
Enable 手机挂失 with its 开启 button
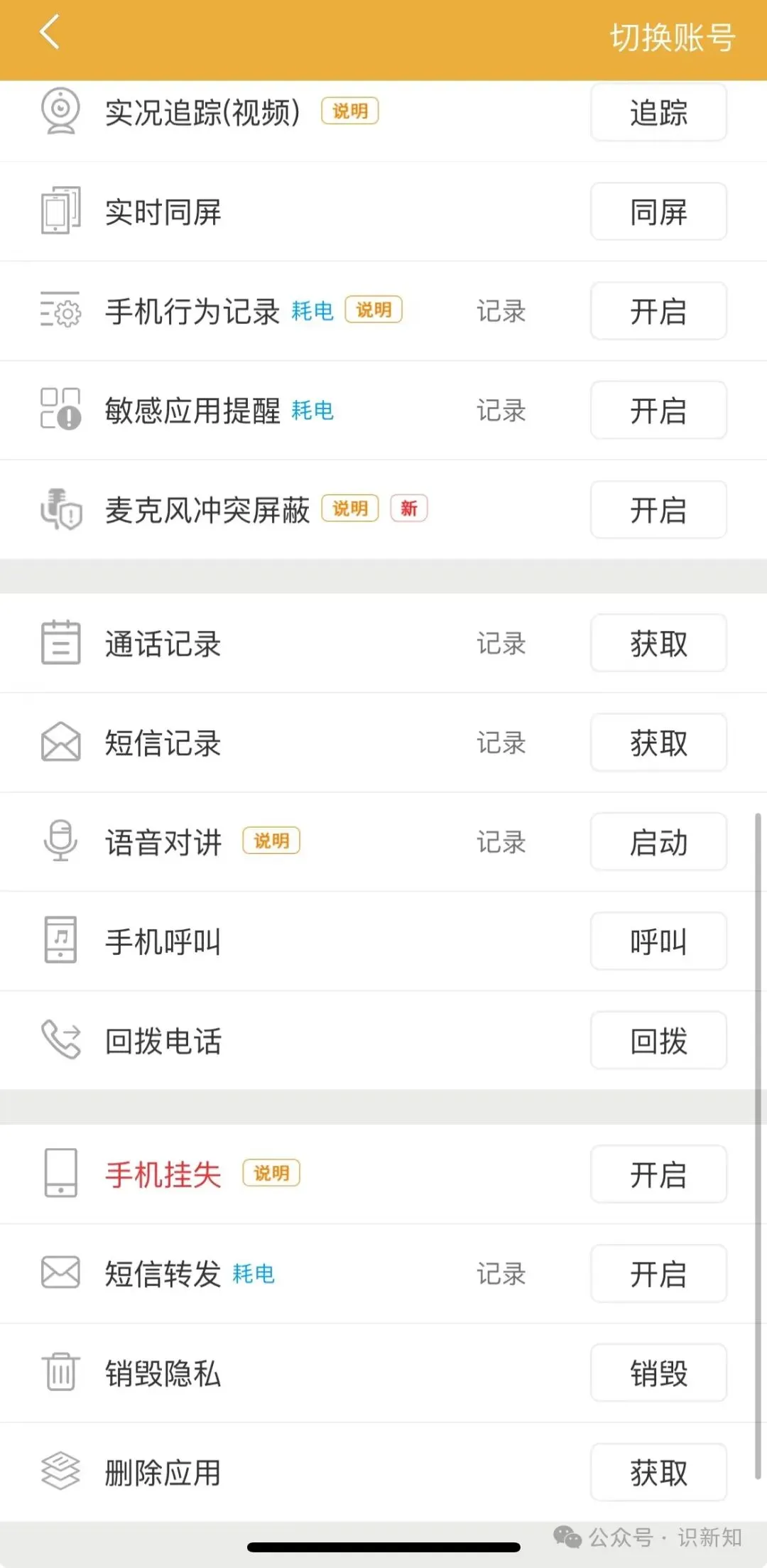click(658, 1174)
